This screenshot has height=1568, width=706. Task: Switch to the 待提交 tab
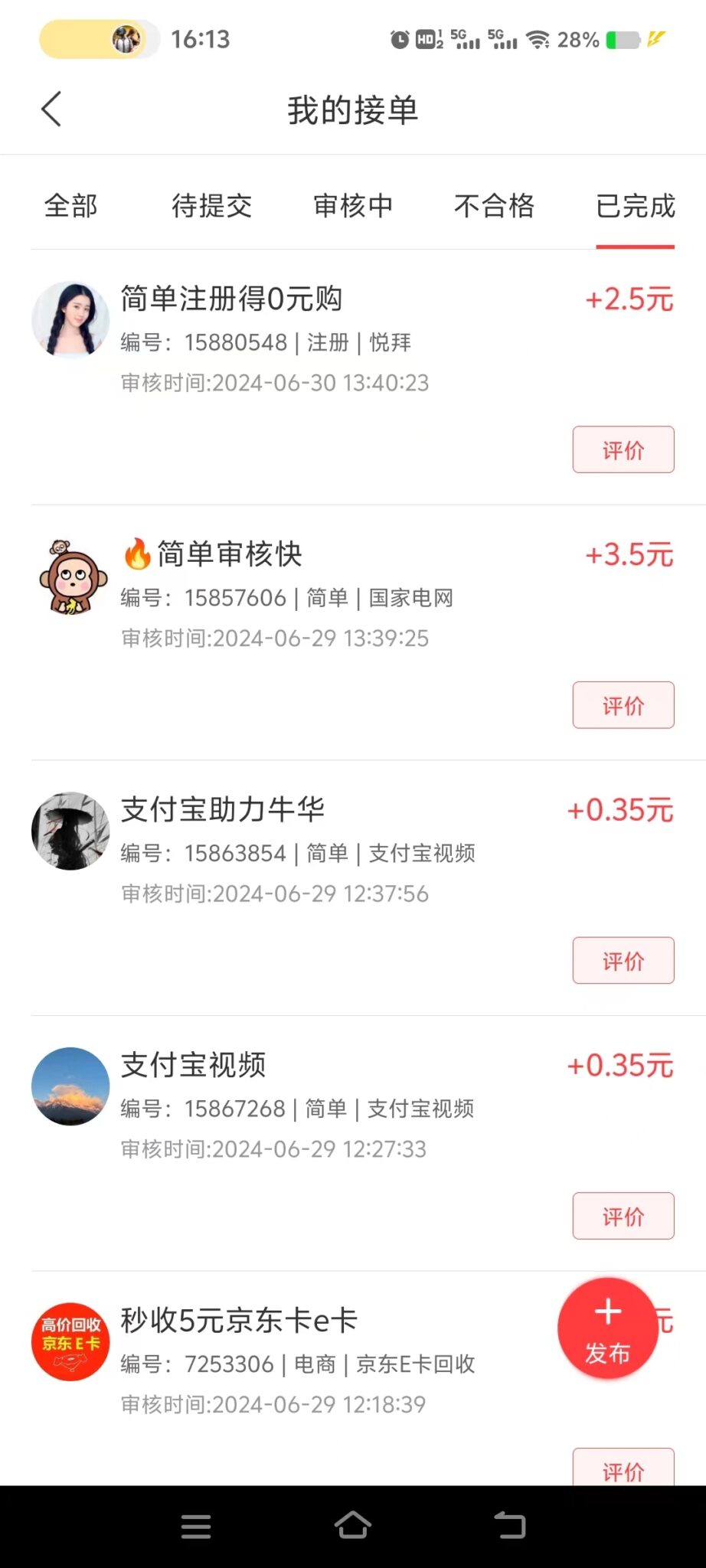coord(212,206)
